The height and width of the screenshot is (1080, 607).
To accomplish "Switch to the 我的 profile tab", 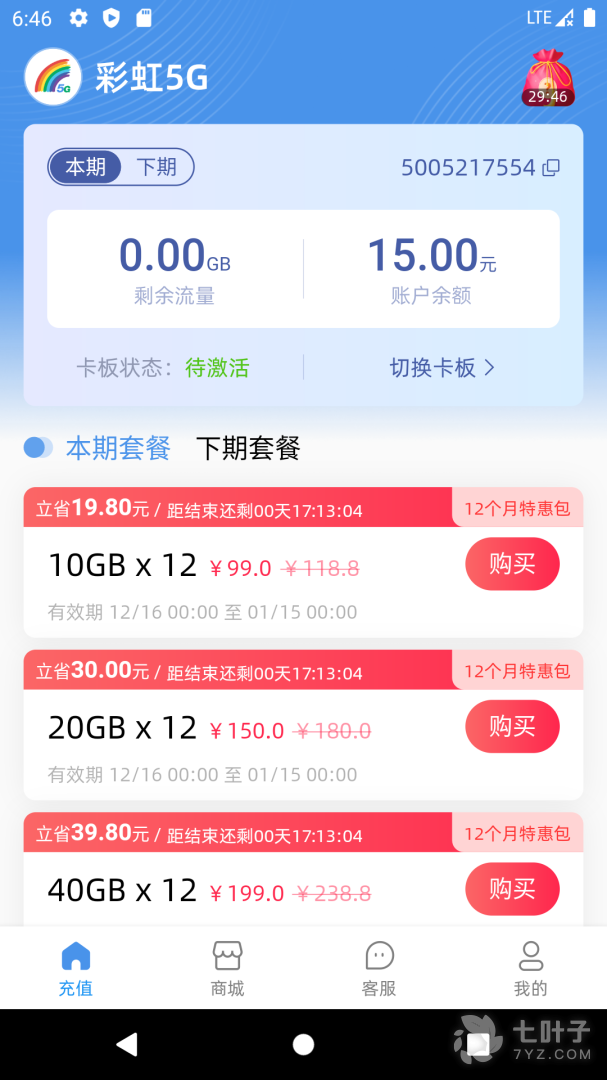I will click(x=530, y=968).
